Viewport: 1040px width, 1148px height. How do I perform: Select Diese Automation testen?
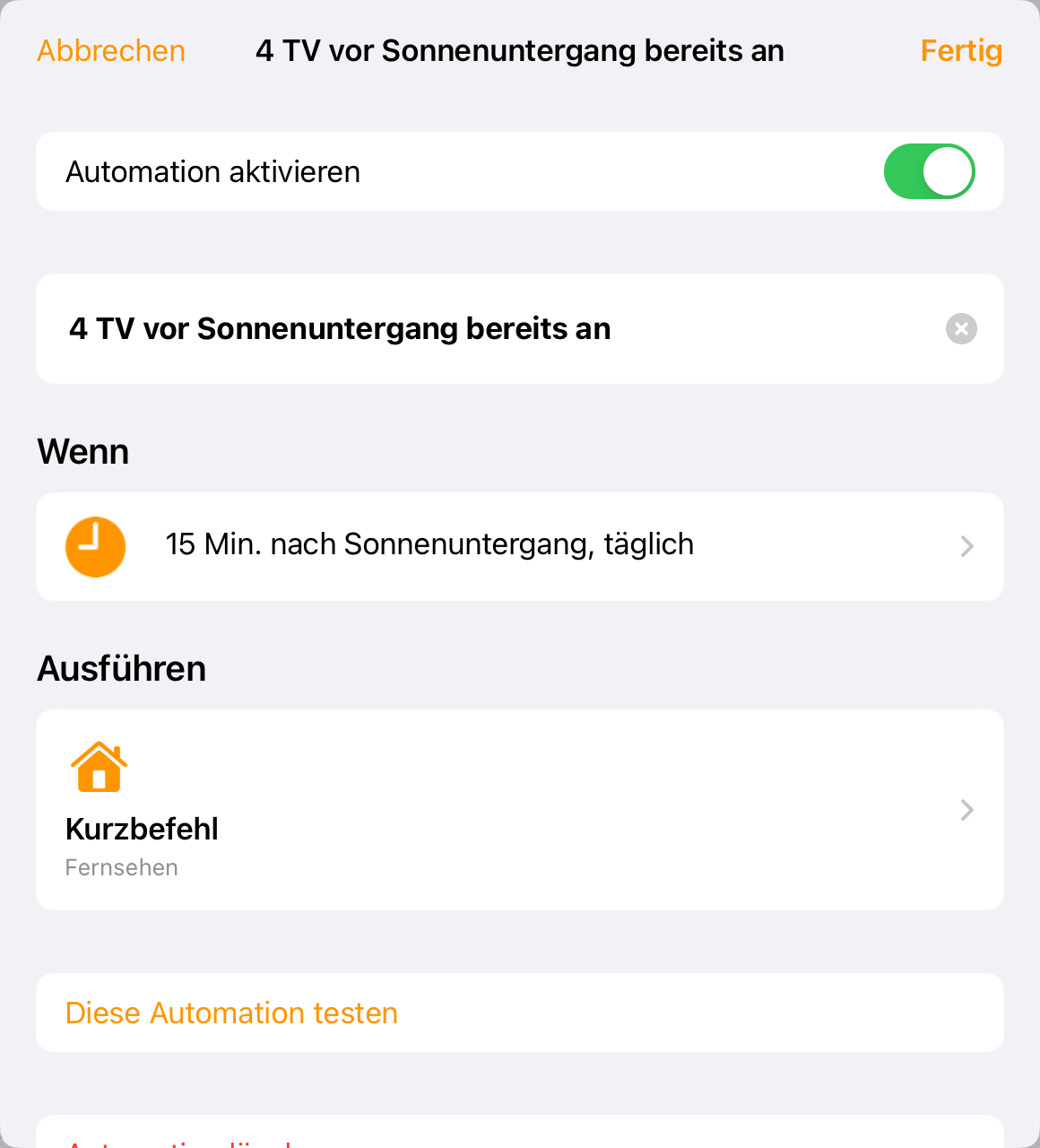click(232, 1013)
